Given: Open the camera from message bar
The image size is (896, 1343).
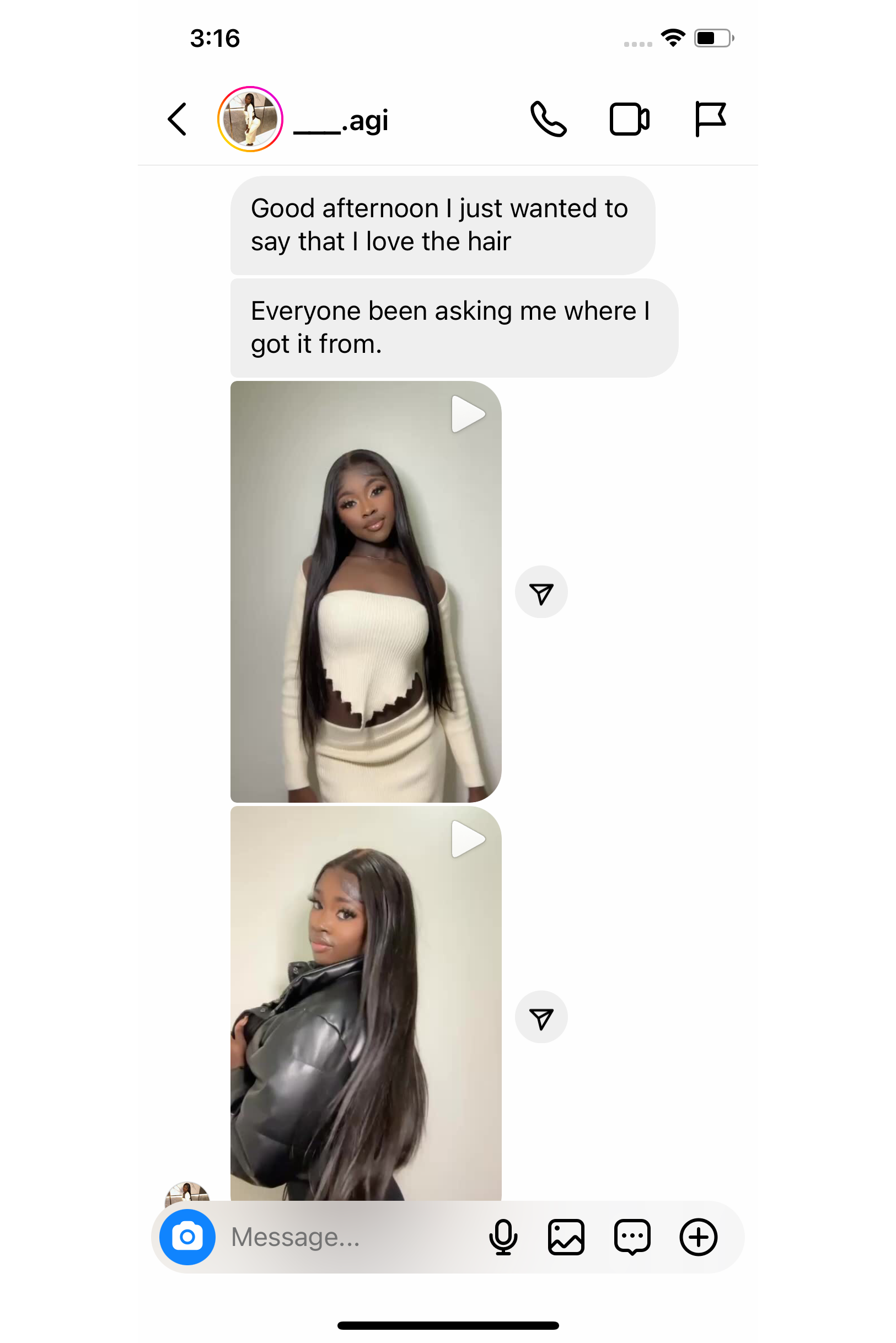Looking at the screenshot, I should pyautogui.click(x=187, y=1237).
